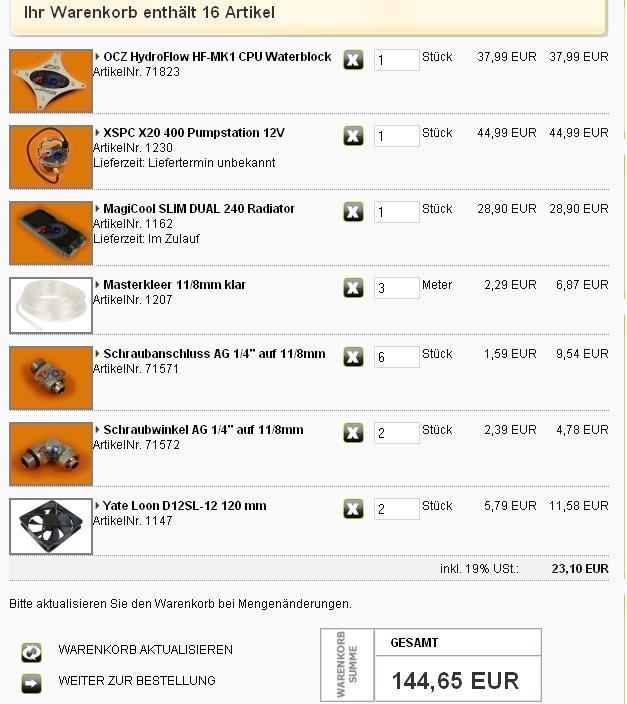627x704 pixels.
Task: Remove the MagiCool SLIM DUAL 240 Radiator
Action: (x=353, y=212)
